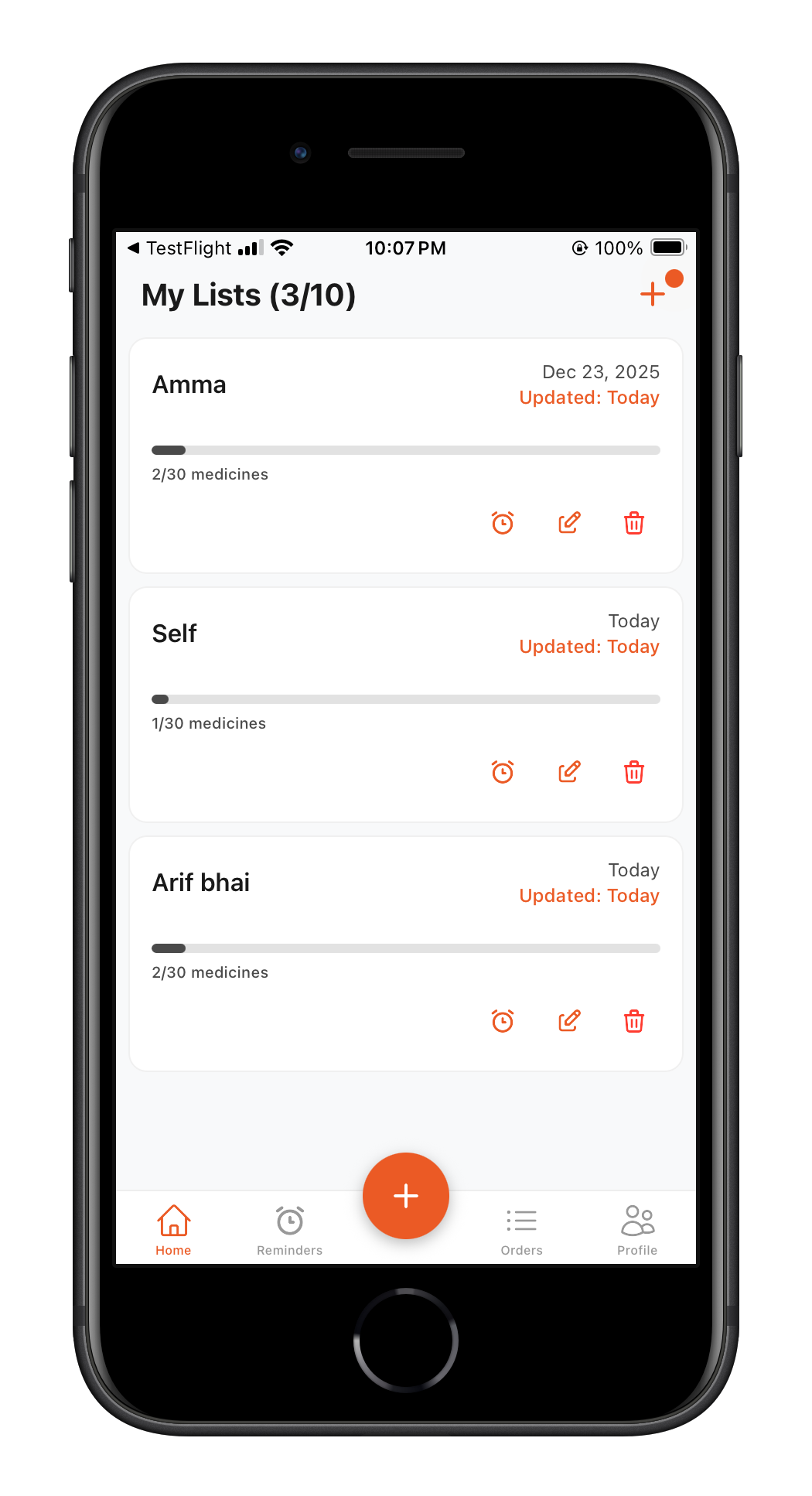The image size is (812, 1496).
Task: Open the Amma medicine list
Action: 189,385
